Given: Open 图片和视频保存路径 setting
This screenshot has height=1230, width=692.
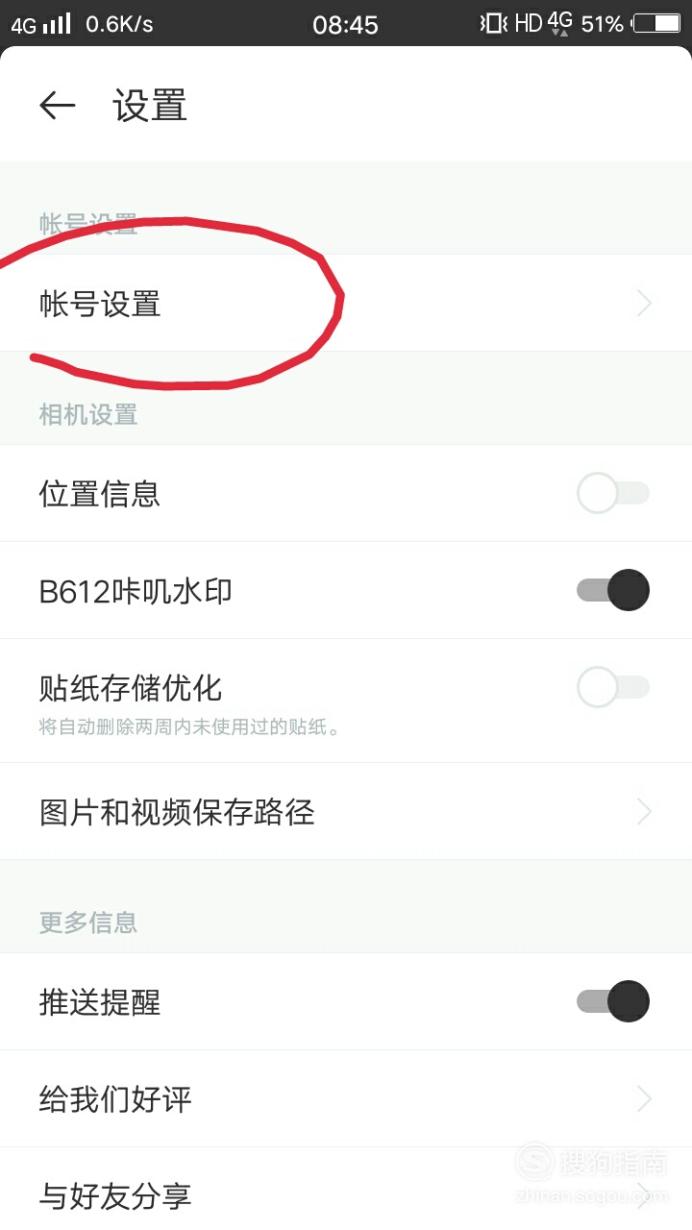Looking at the screenshot, I should tap(346, 811).
